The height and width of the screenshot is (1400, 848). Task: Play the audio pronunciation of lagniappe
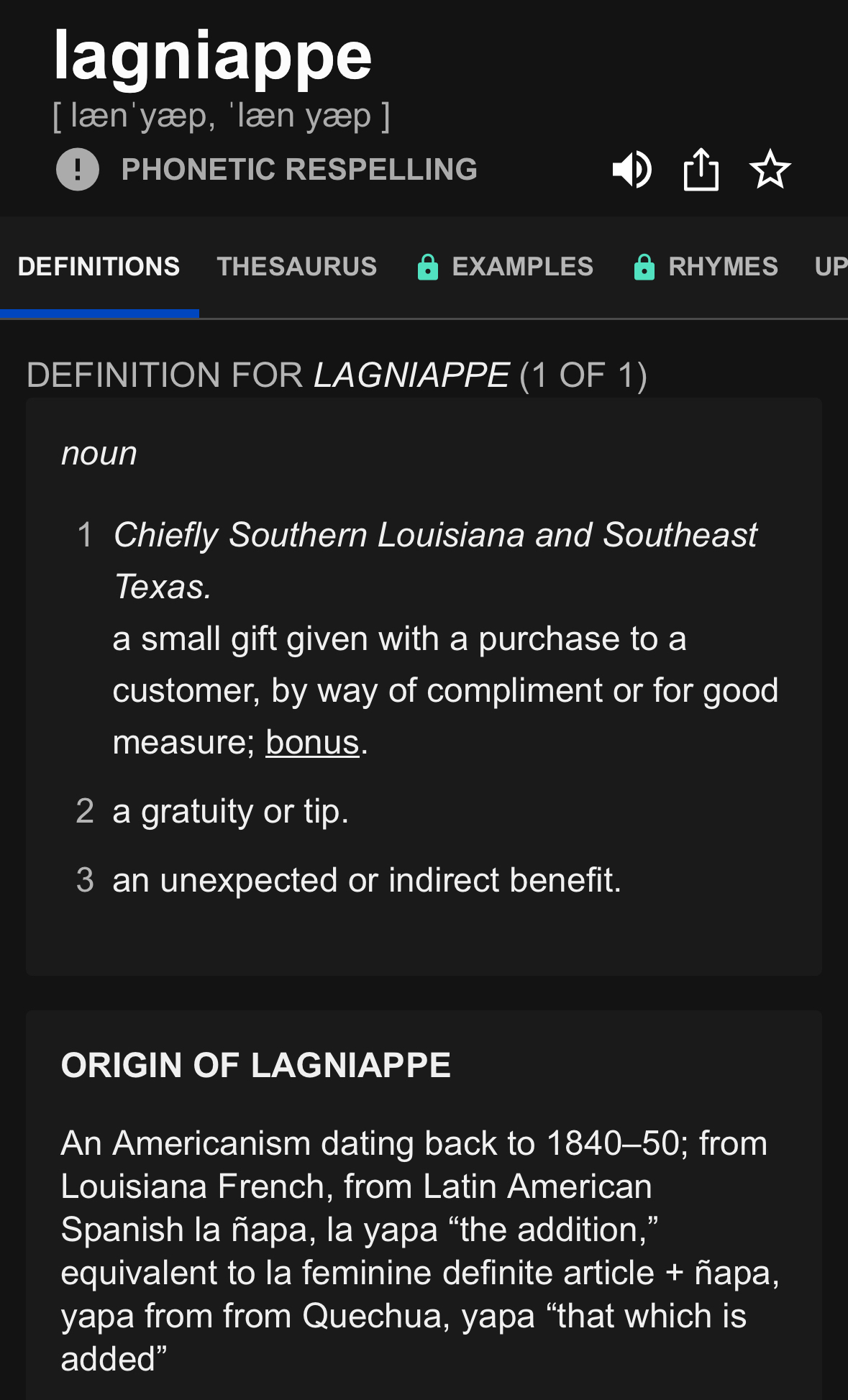(x=632, y=170)
